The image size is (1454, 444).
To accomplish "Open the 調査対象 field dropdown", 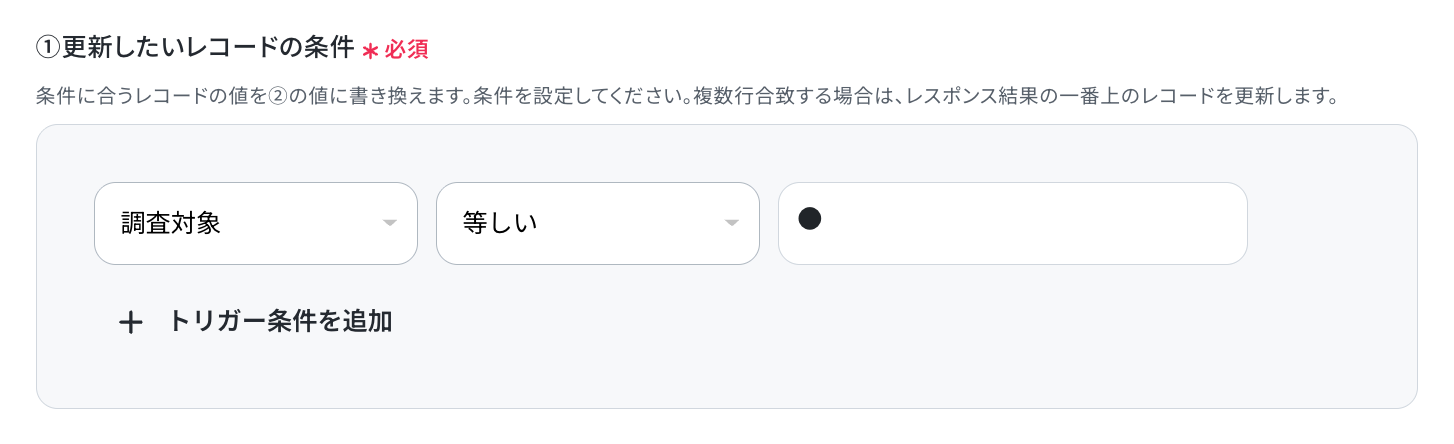I will [255, 223].
